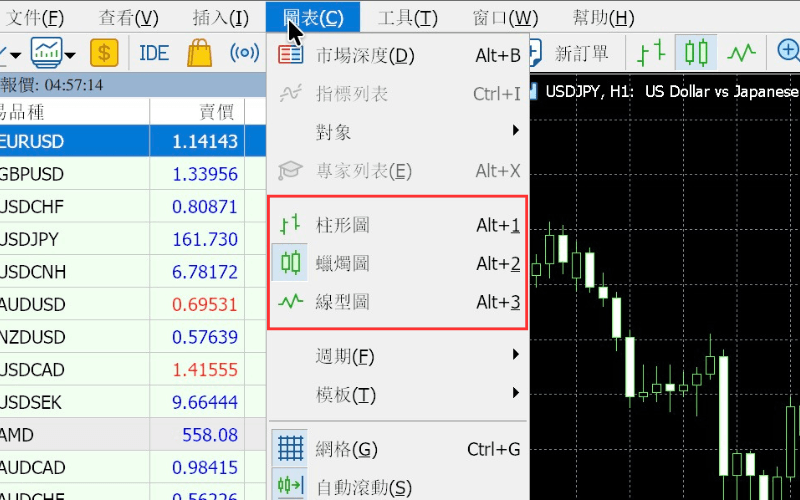Select 蠟燭圖 chart type
Viewport: 800px width, 500px height.
point(398,263)
